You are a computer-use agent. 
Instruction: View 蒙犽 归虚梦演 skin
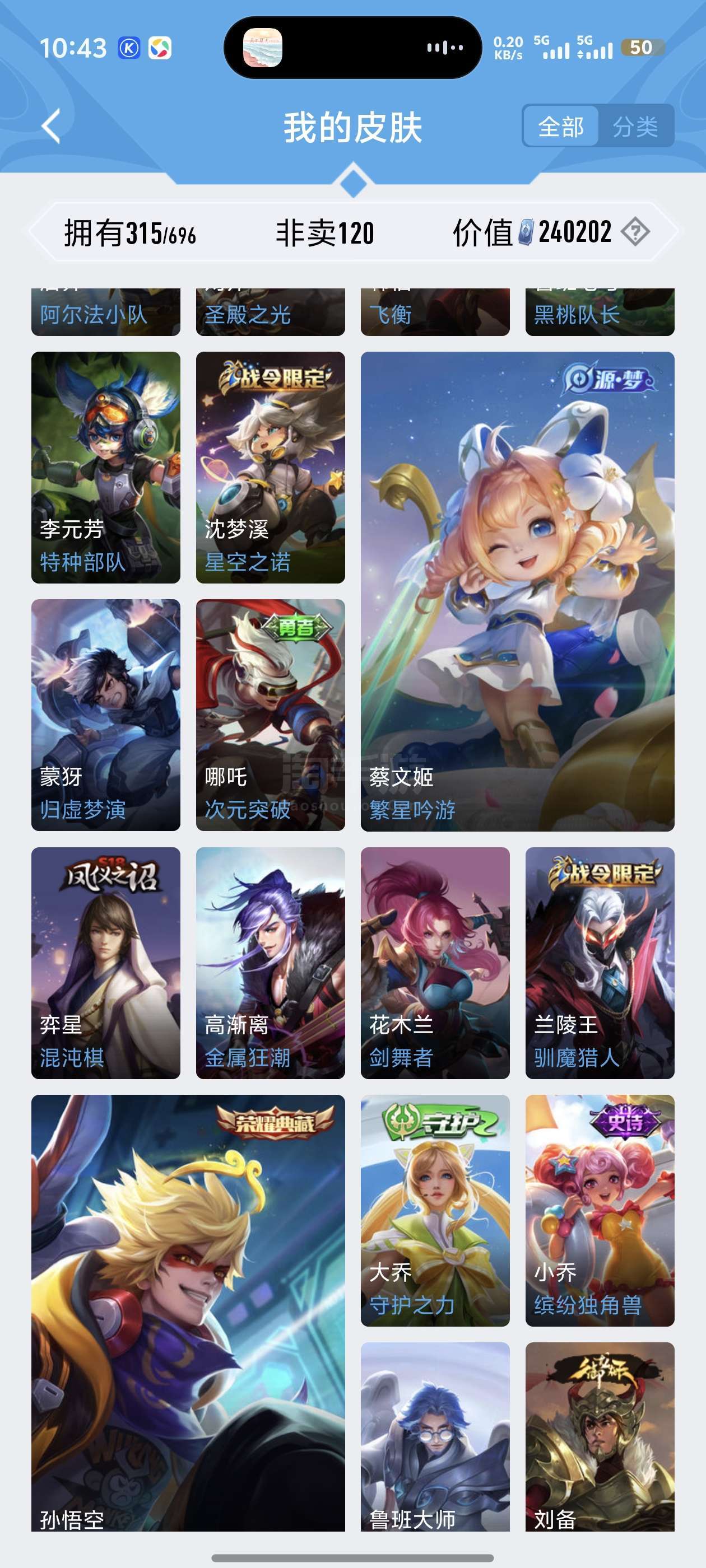click(x=106, y=715)
